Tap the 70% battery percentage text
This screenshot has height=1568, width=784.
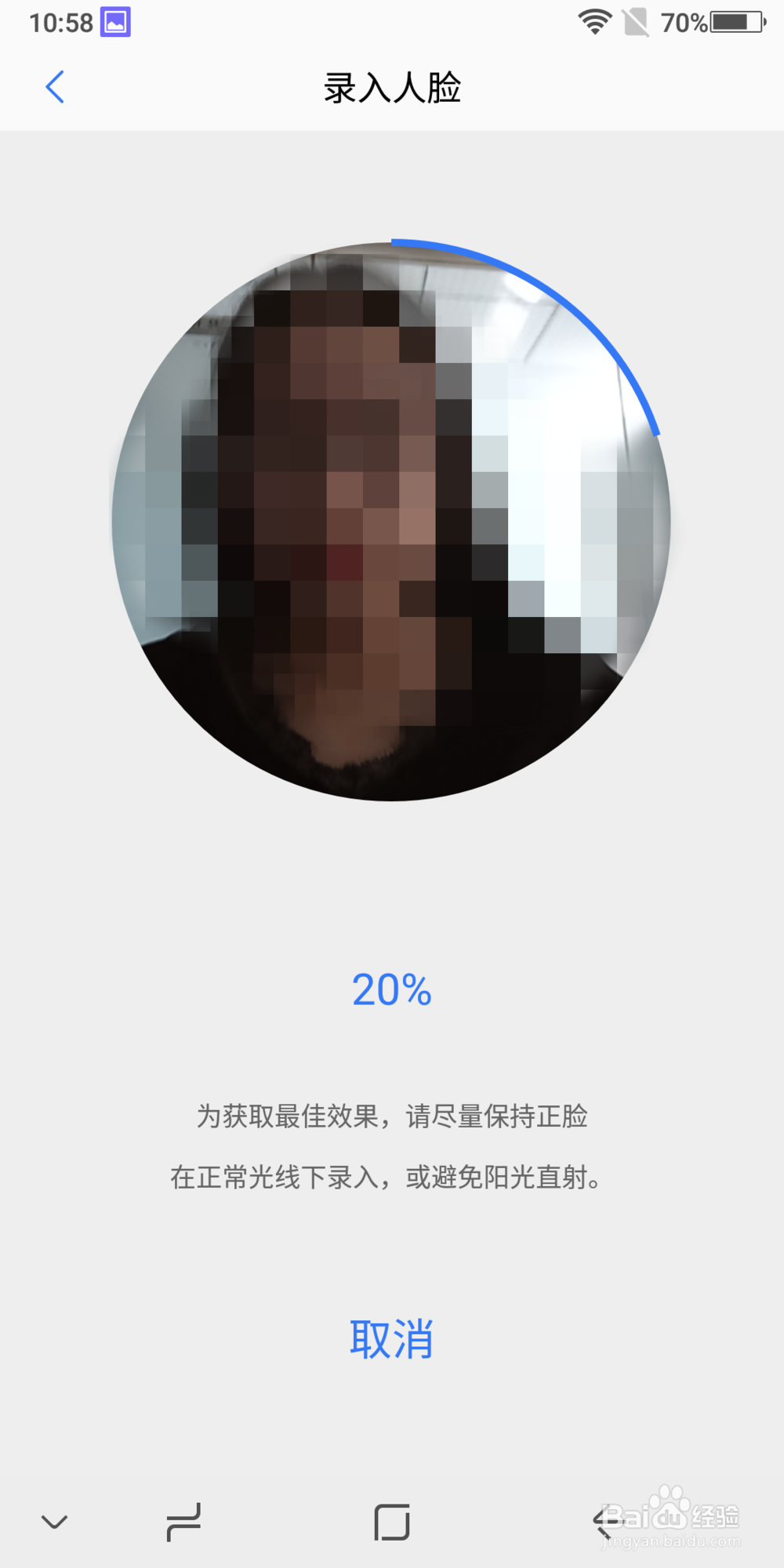click(x=685, y=24)
